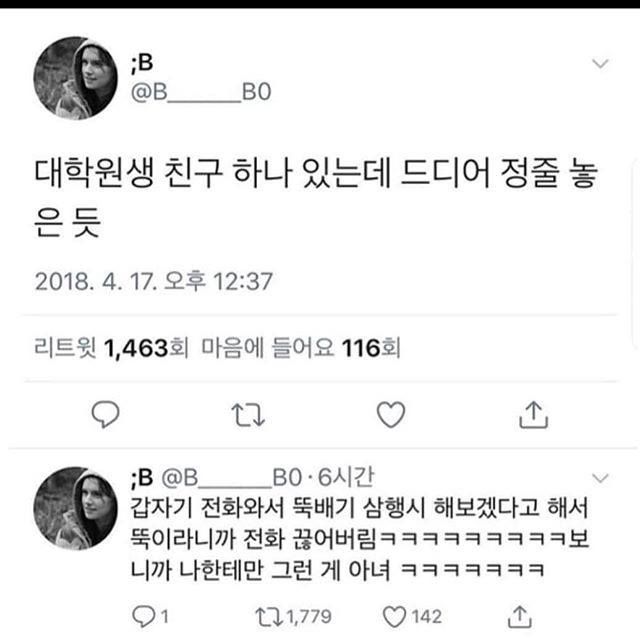The image size is (640, 640).
Task: Expand the chevron menu on the main tweet
Action: coord(601,64)
